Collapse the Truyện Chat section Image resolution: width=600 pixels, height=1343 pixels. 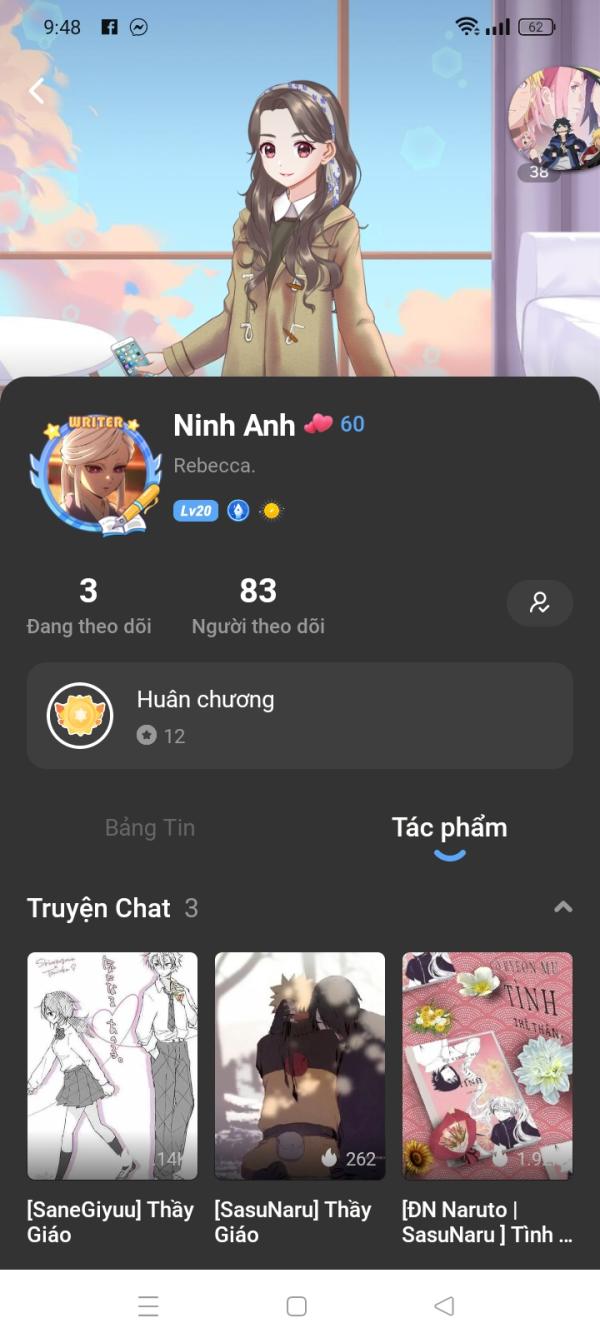563,907
